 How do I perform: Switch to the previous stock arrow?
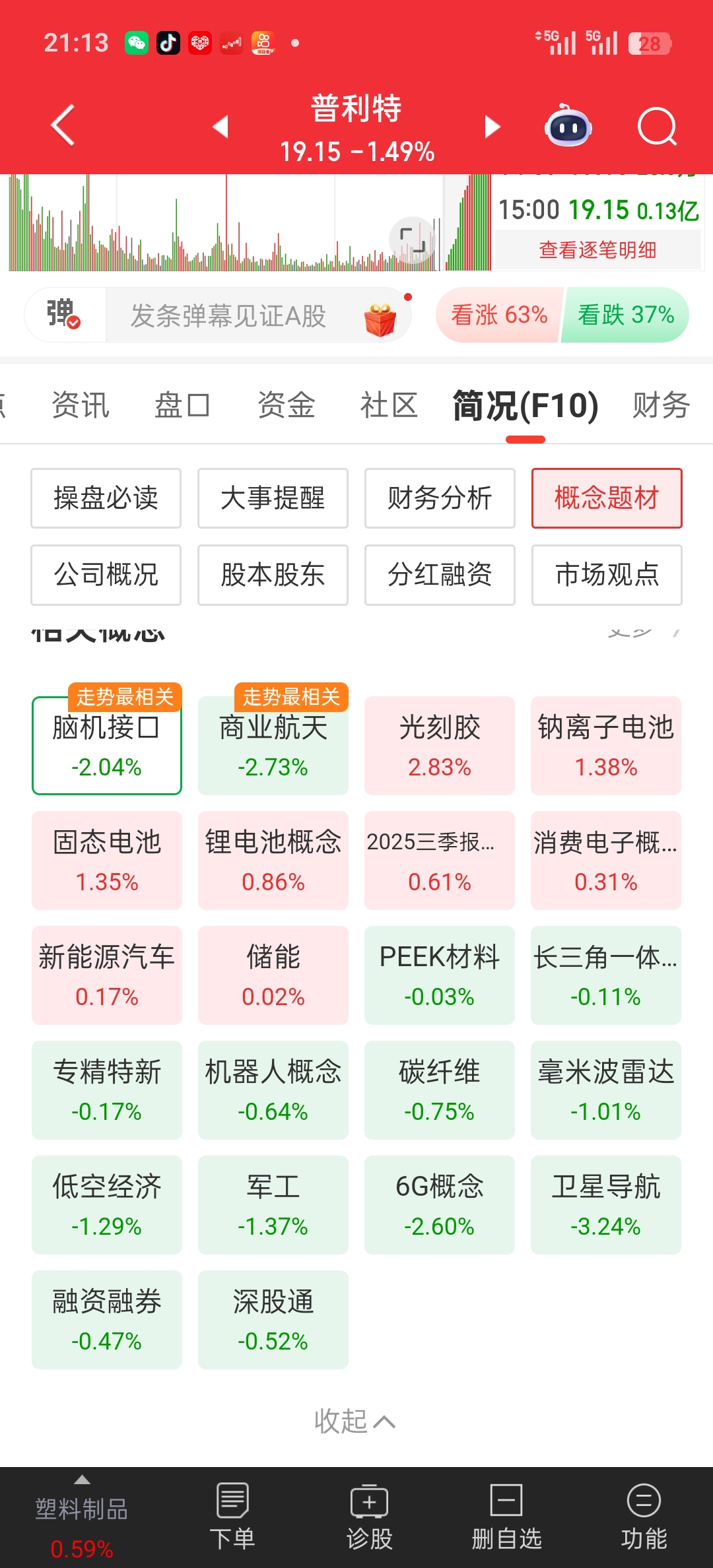(221, 127)
